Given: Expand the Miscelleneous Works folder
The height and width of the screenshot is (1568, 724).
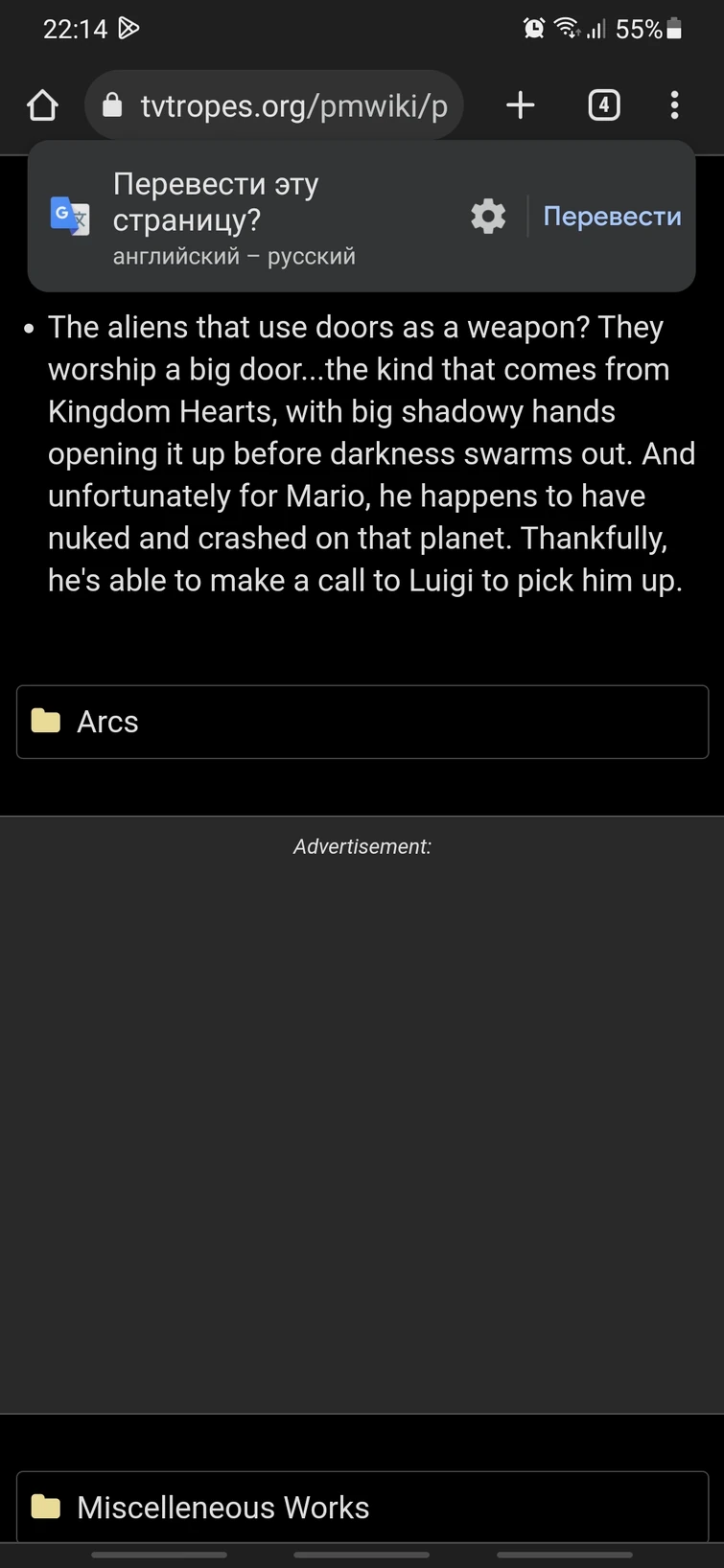Looking at the screenshot, I should click(x=362, y=1507).
